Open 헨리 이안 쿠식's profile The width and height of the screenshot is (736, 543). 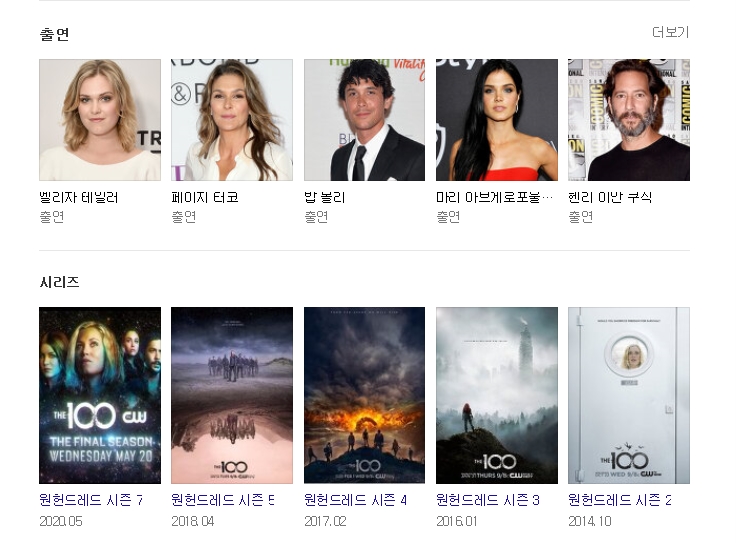click(x=628, y=120)
